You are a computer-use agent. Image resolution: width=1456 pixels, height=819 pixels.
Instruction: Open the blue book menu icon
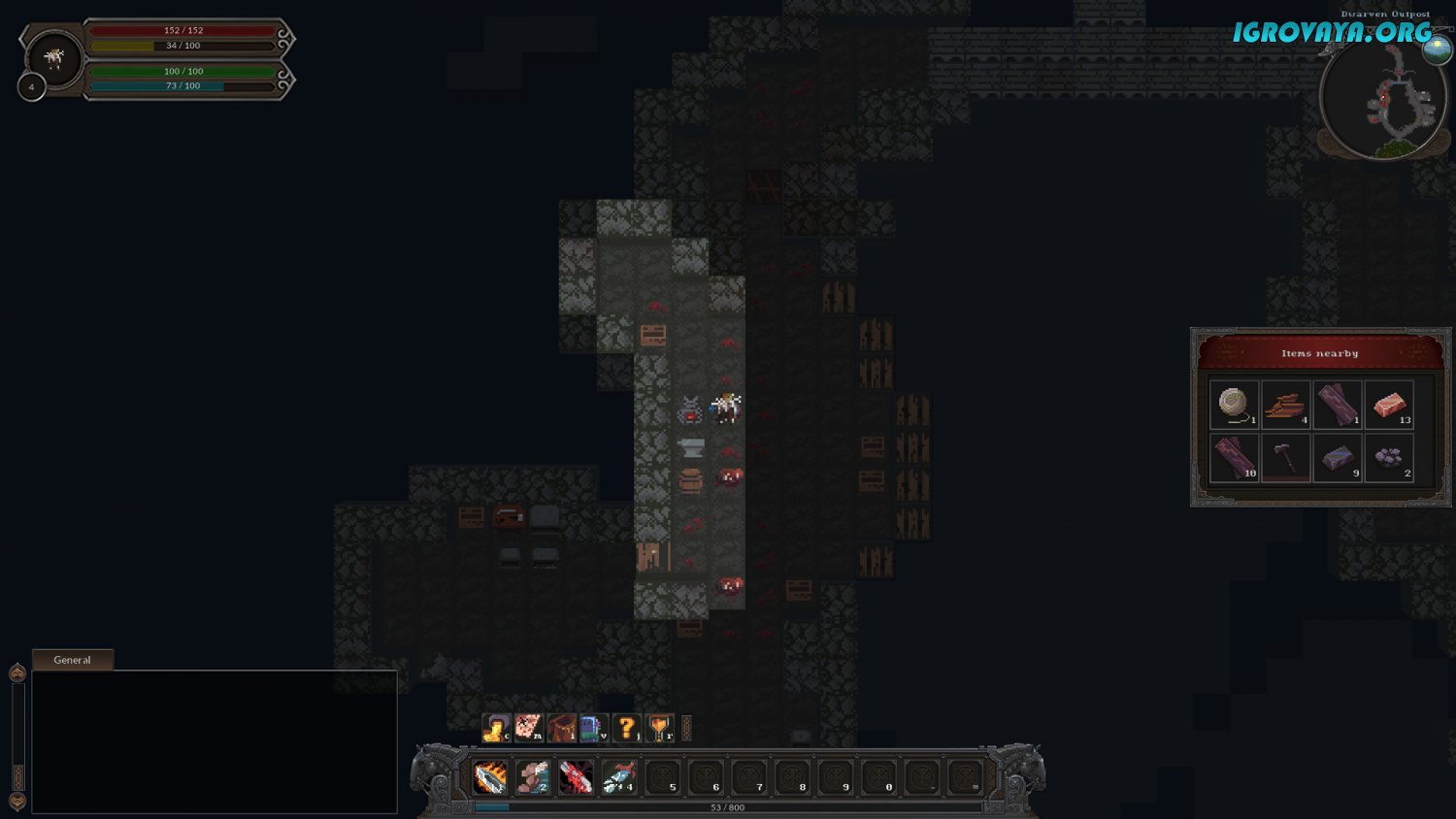[x=593, y=728]
